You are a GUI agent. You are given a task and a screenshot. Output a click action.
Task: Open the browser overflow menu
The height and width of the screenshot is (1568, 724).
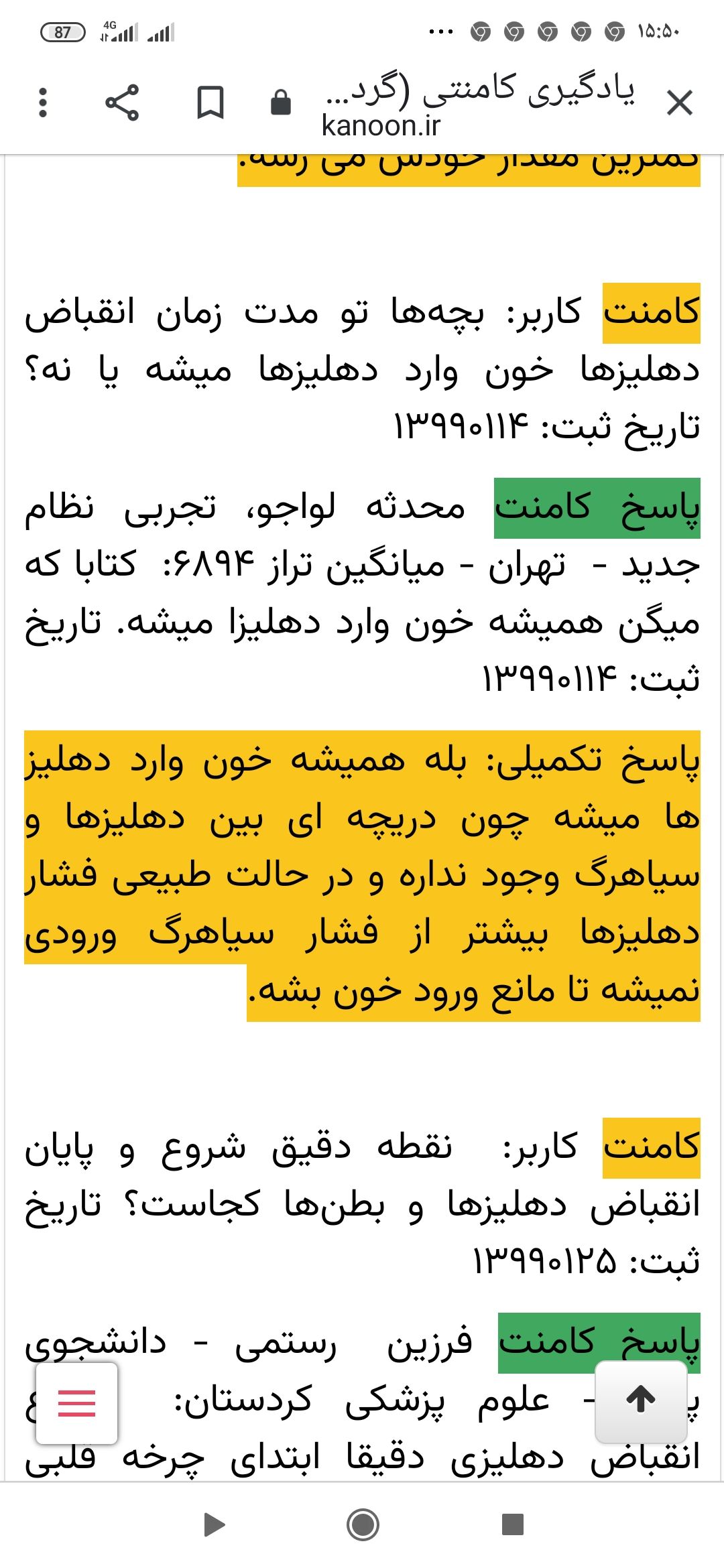pyautogui.click(x=43, y=103)
